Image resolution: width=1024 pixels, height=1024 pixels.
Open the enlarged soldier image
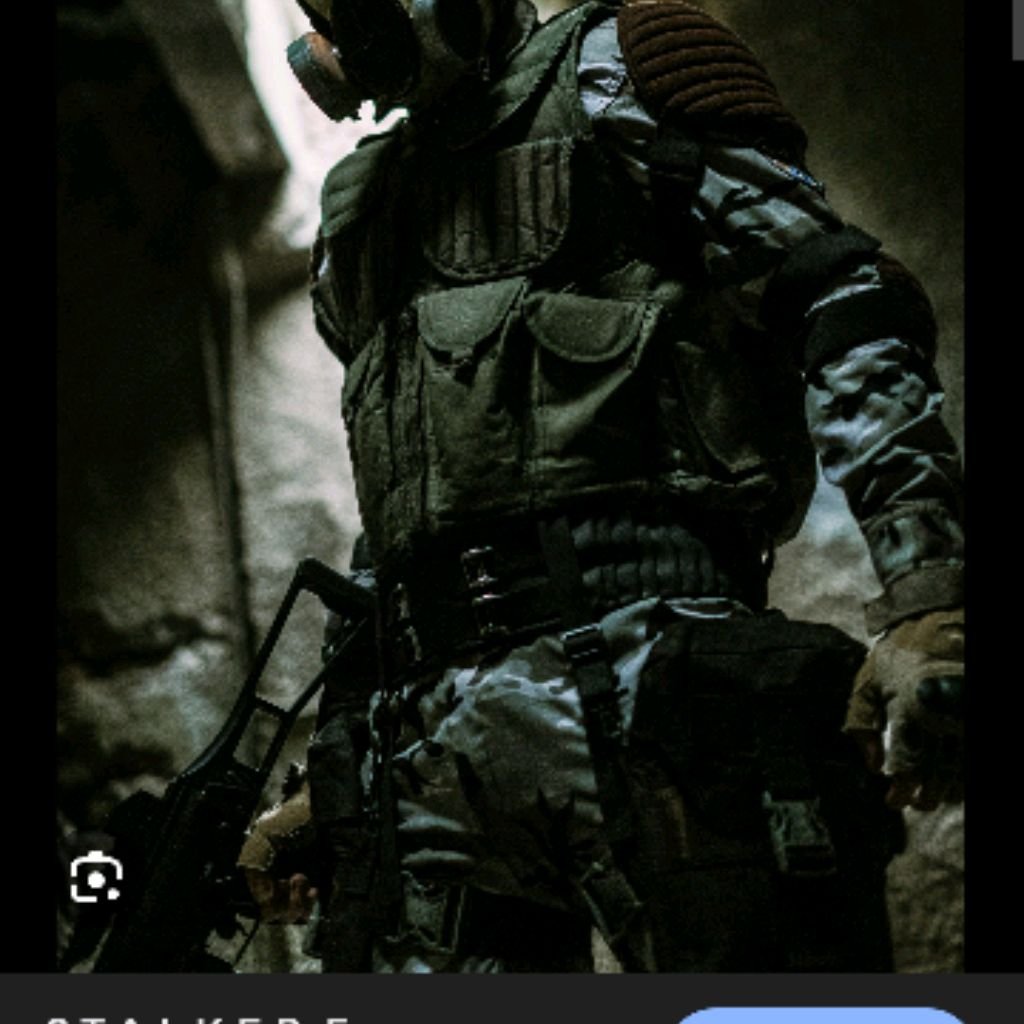pyautogui.click(x=560, y=450)
